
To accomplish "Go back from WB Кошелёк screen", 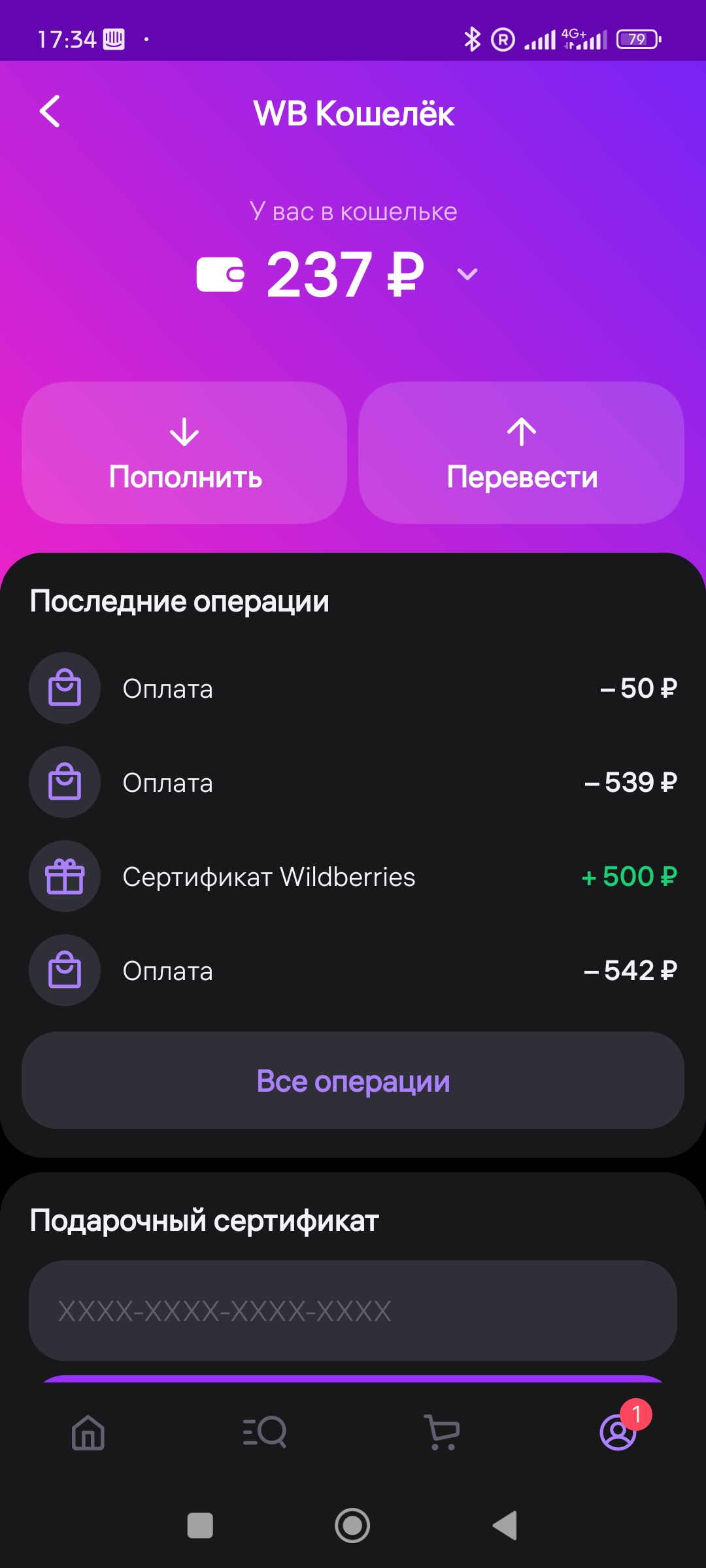I will pyautogui.click(x=50, y=112).
